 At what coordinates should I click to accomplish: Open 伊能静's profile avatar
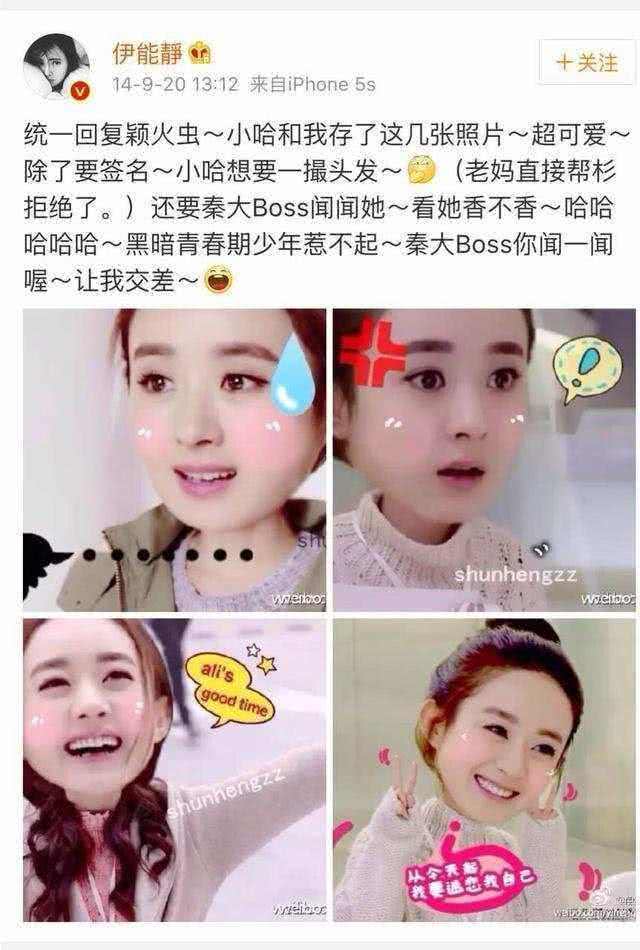coord(57,66)
